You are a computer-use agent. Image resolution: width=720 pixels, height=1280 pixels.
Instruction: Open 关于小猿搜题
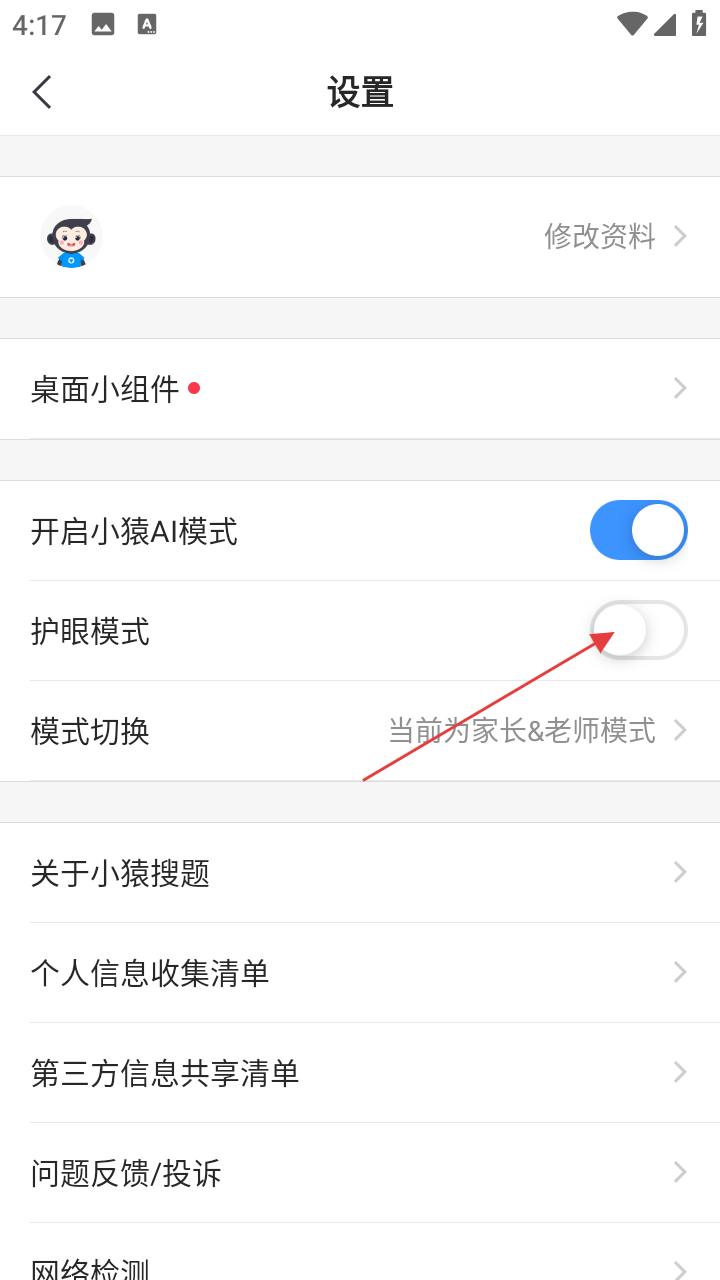click(360, 873)
